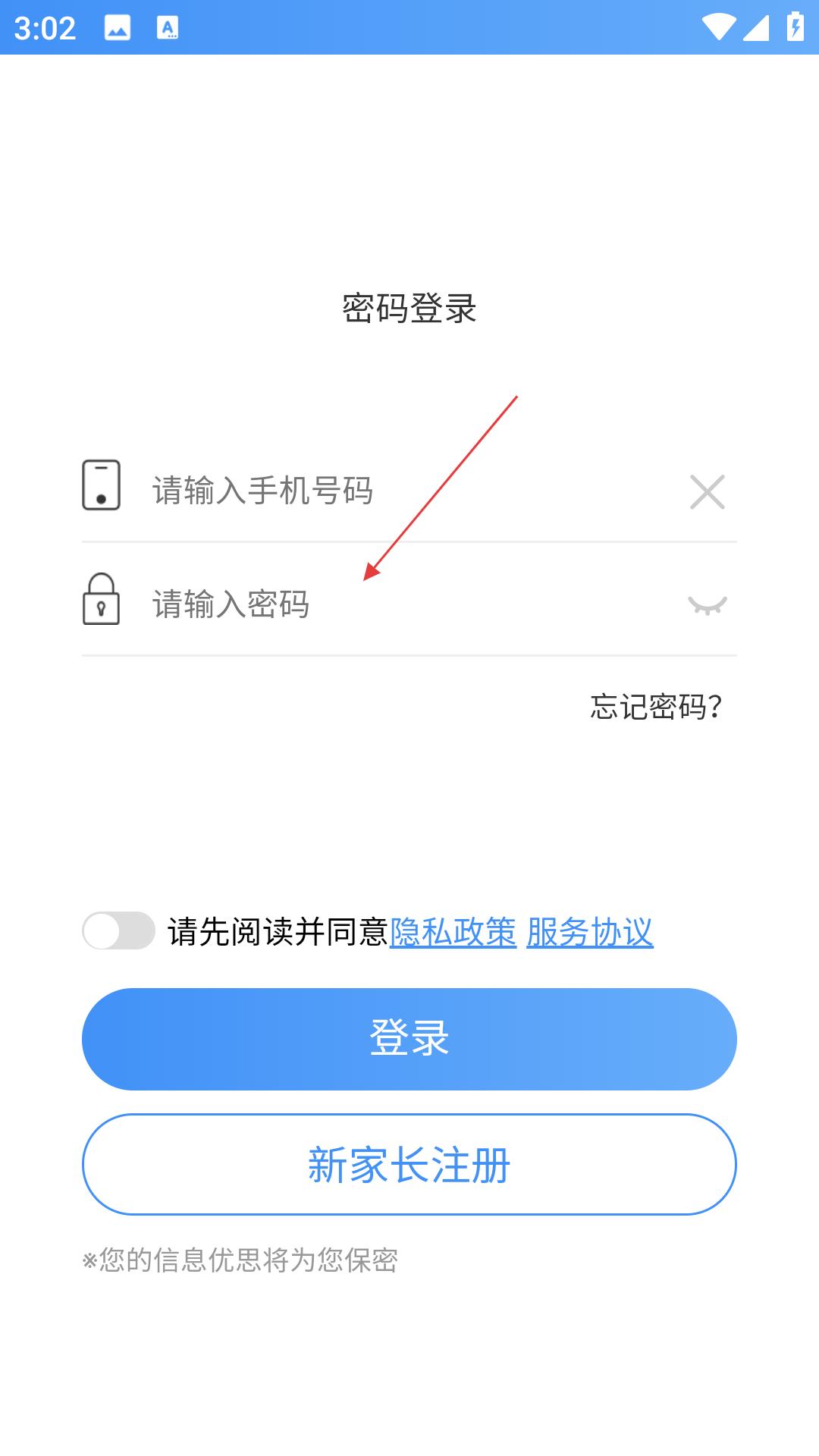The width and height of the screenshot is (819, 1456).
Task: Toggle password visibility eye icon
Action: (x=708, y=605)
